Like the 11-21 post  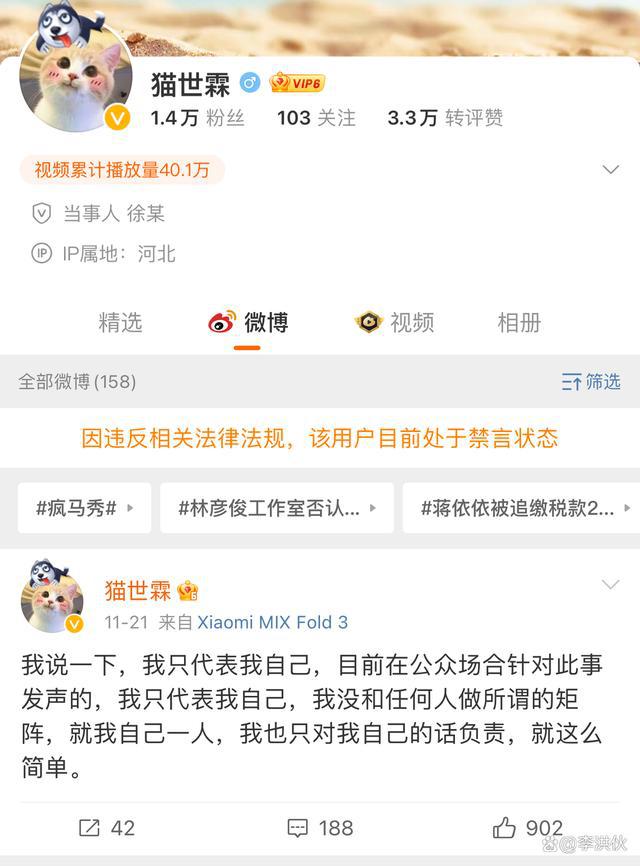[528, 827]
